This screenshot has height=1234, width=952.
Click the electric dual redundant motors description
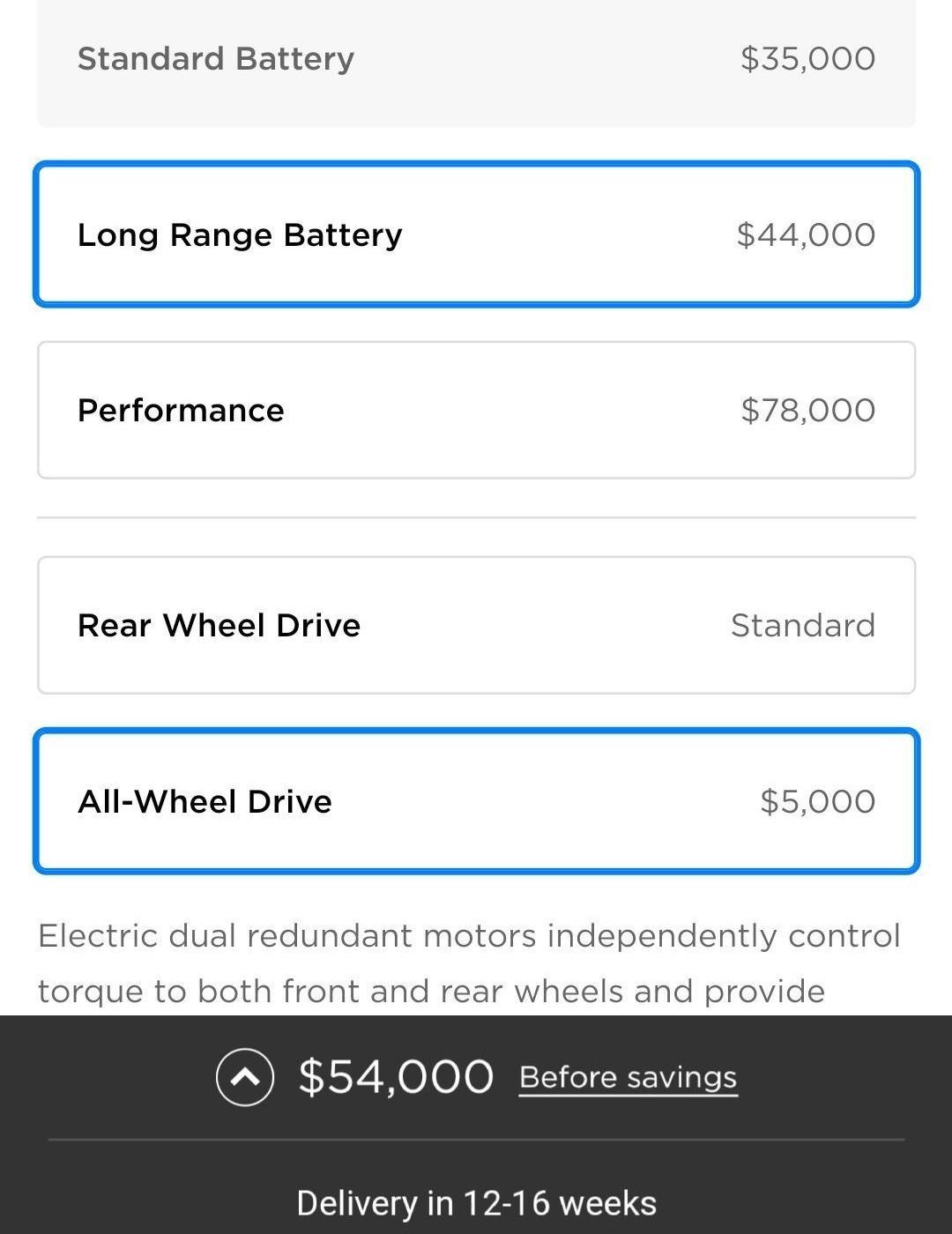tap(468, 963)
